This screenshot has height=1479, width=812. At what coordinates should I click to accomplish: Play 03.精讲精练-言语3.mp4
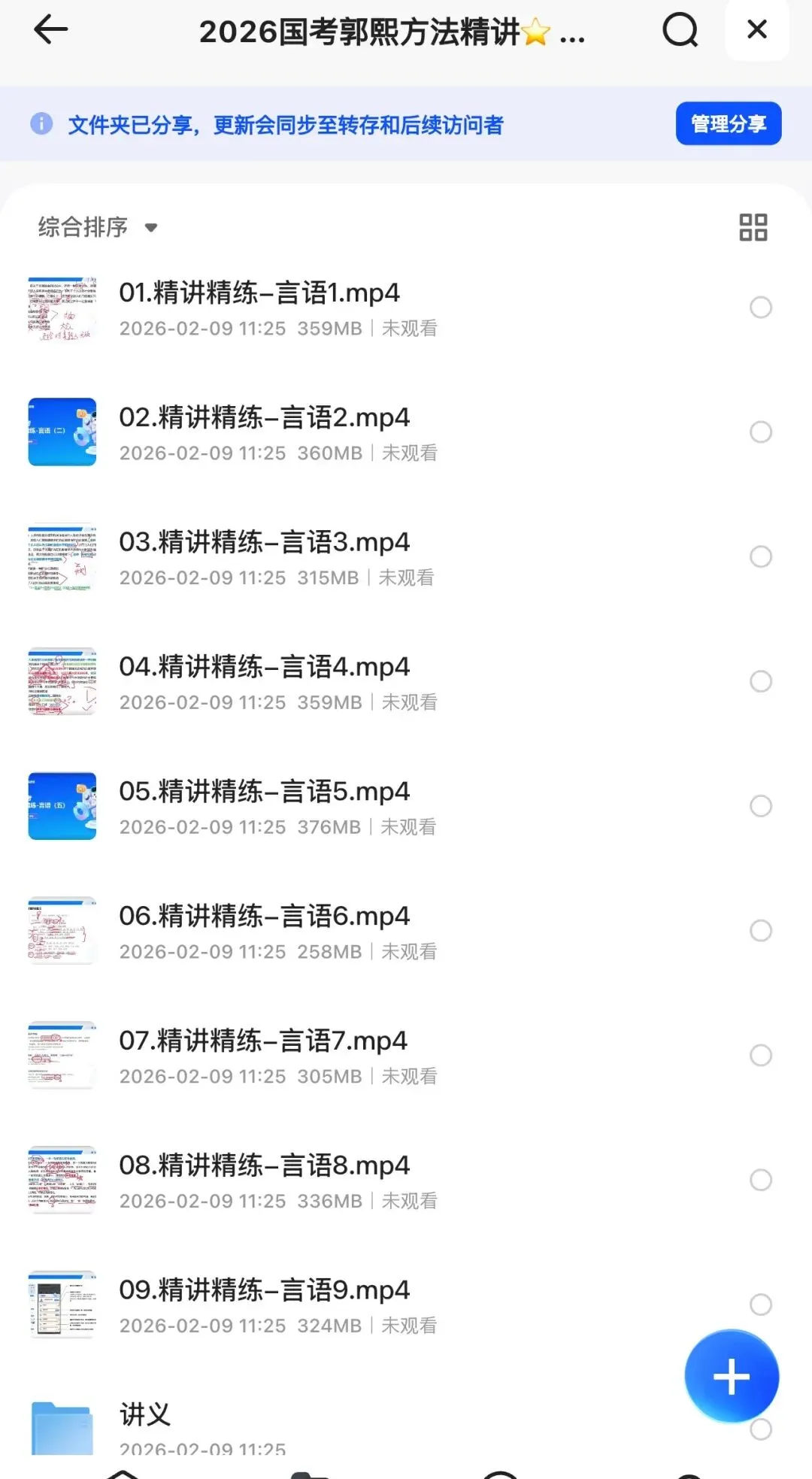pyautogui.click(x=264, y=543)
